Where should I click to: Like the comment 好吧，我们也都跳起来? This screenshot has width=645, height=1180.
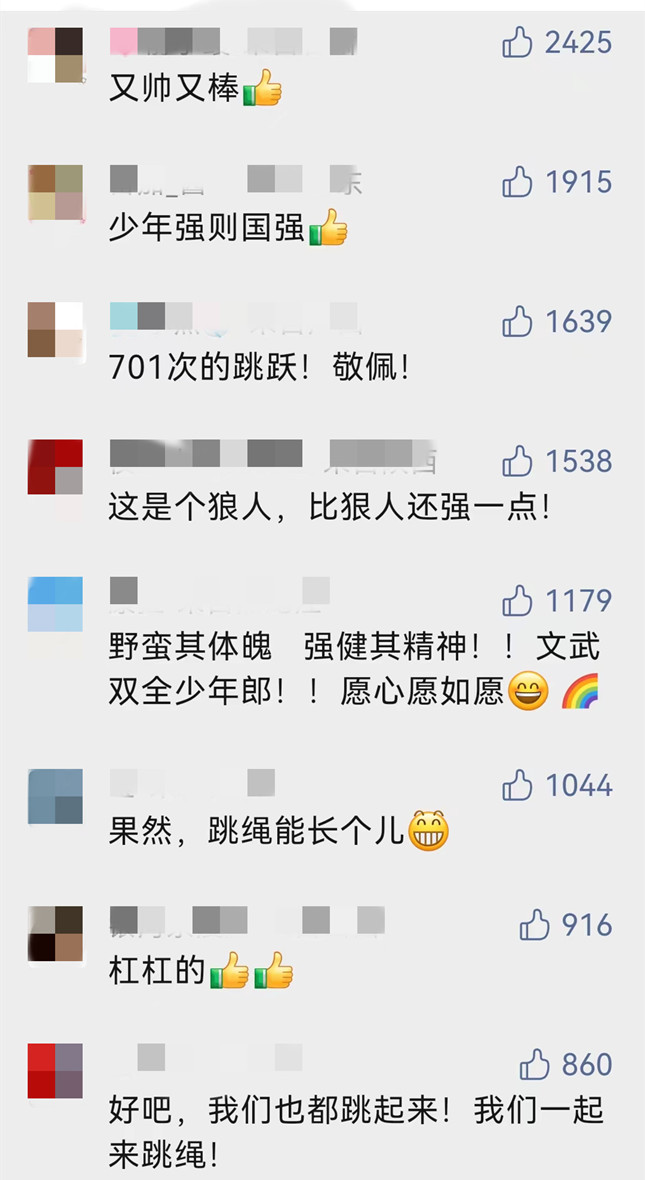click(x=535, y=1064)
